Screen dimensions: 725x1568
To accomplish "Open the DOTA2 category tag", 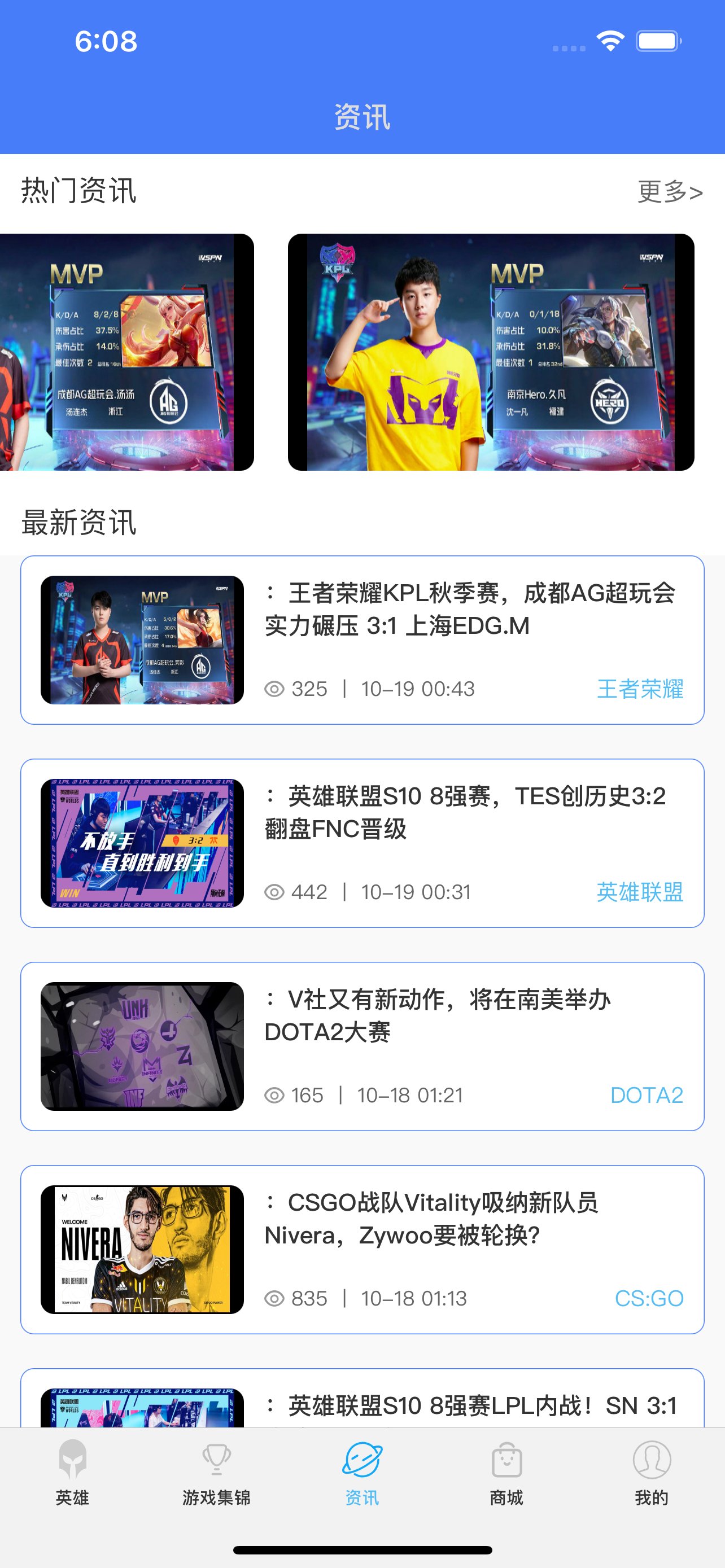I will click(647, 1096).
